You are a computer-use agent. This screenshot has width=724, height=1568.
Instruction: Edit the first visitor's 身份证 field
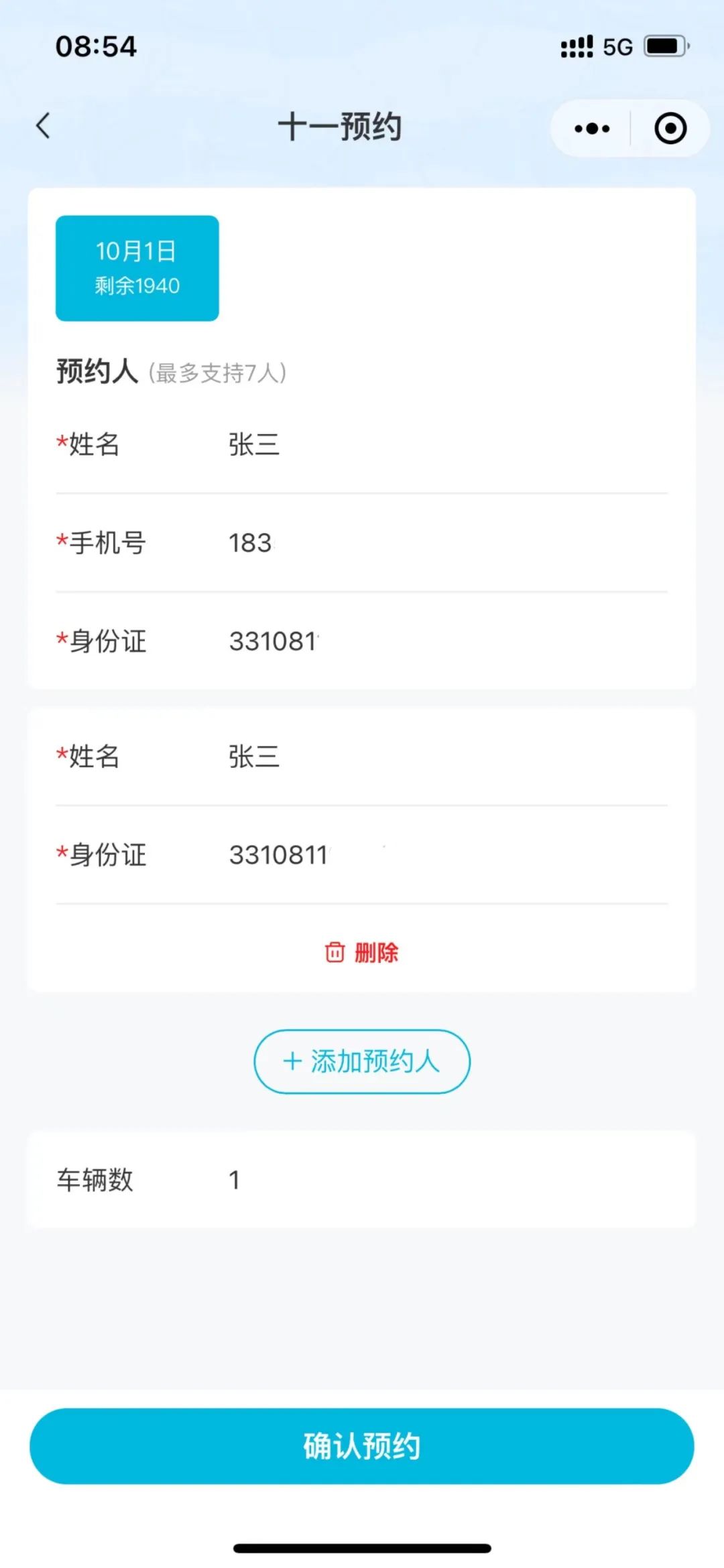click(x=442, y=641)
